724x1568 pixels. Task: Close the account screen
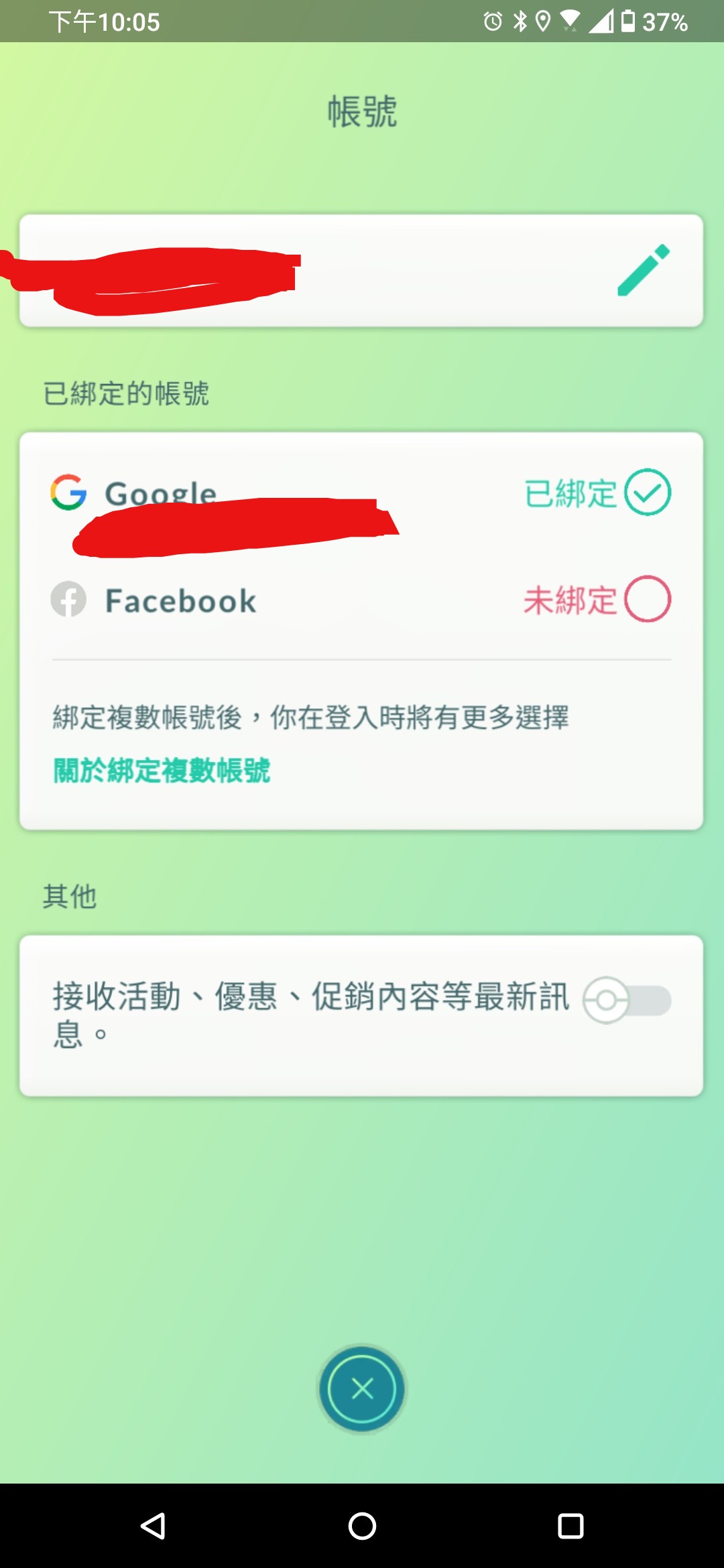pos(362,1389)
